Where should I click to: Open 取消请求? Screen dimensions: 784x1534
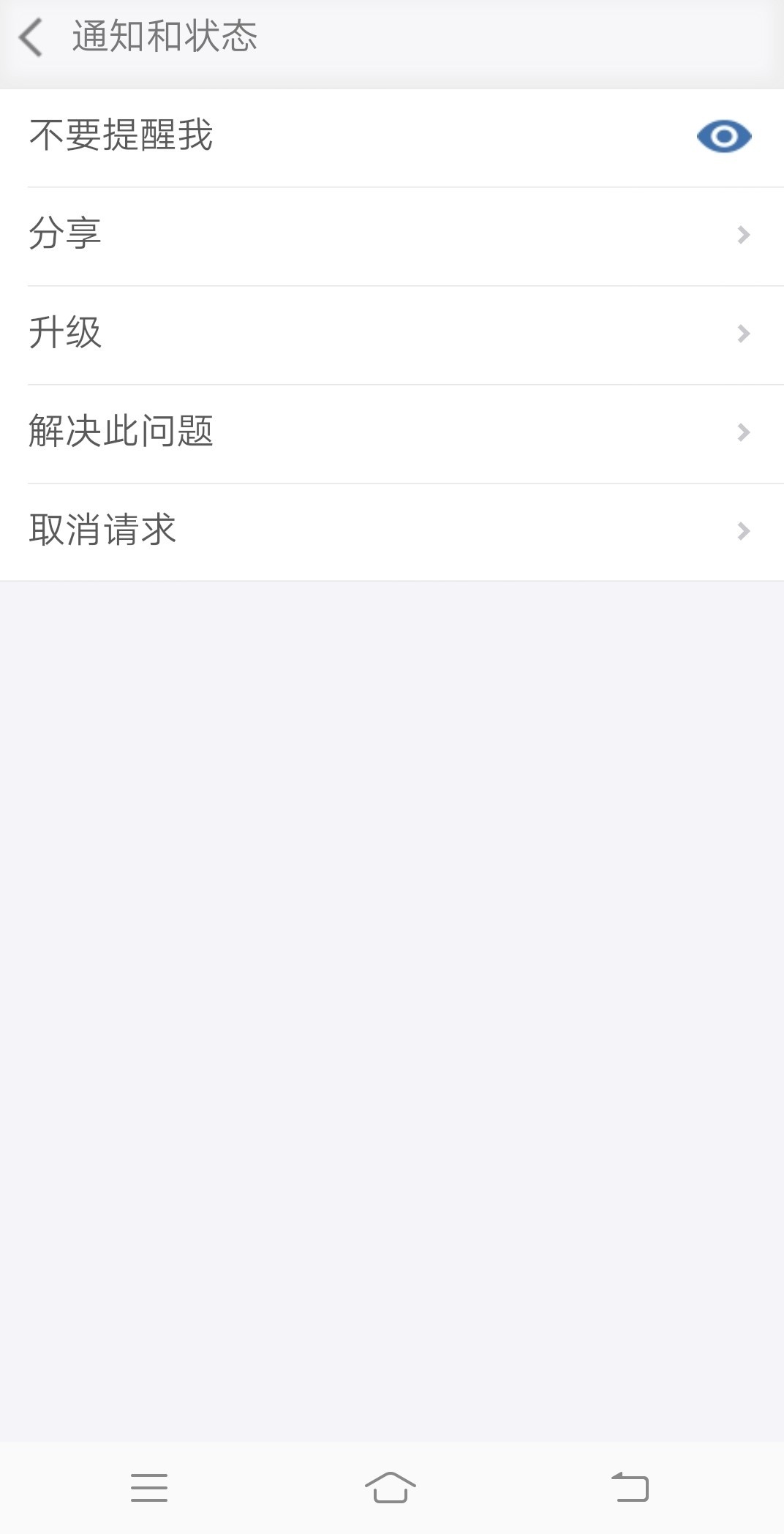click(392, 531)
